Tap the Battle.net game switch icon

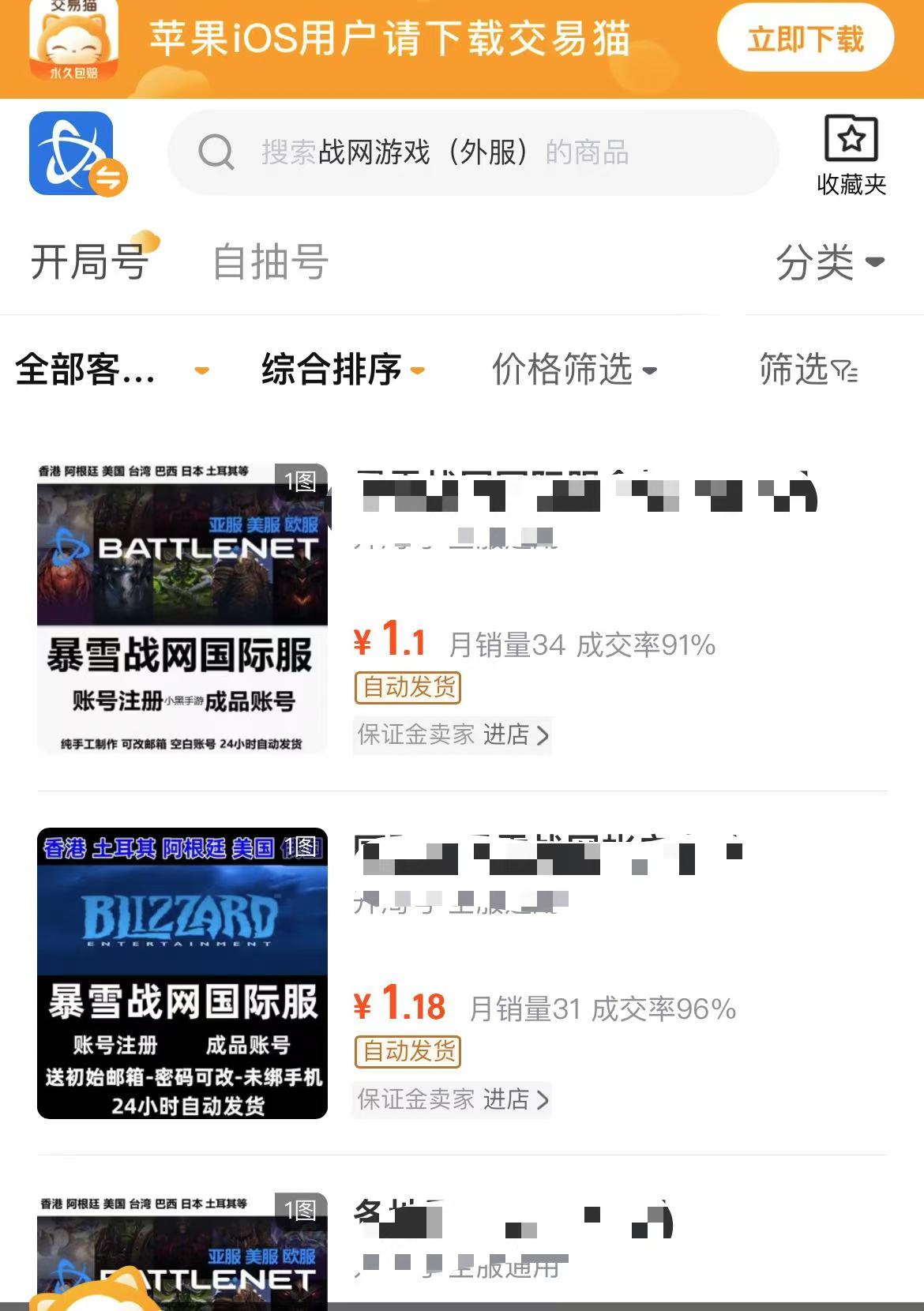[x=76, y=154]
